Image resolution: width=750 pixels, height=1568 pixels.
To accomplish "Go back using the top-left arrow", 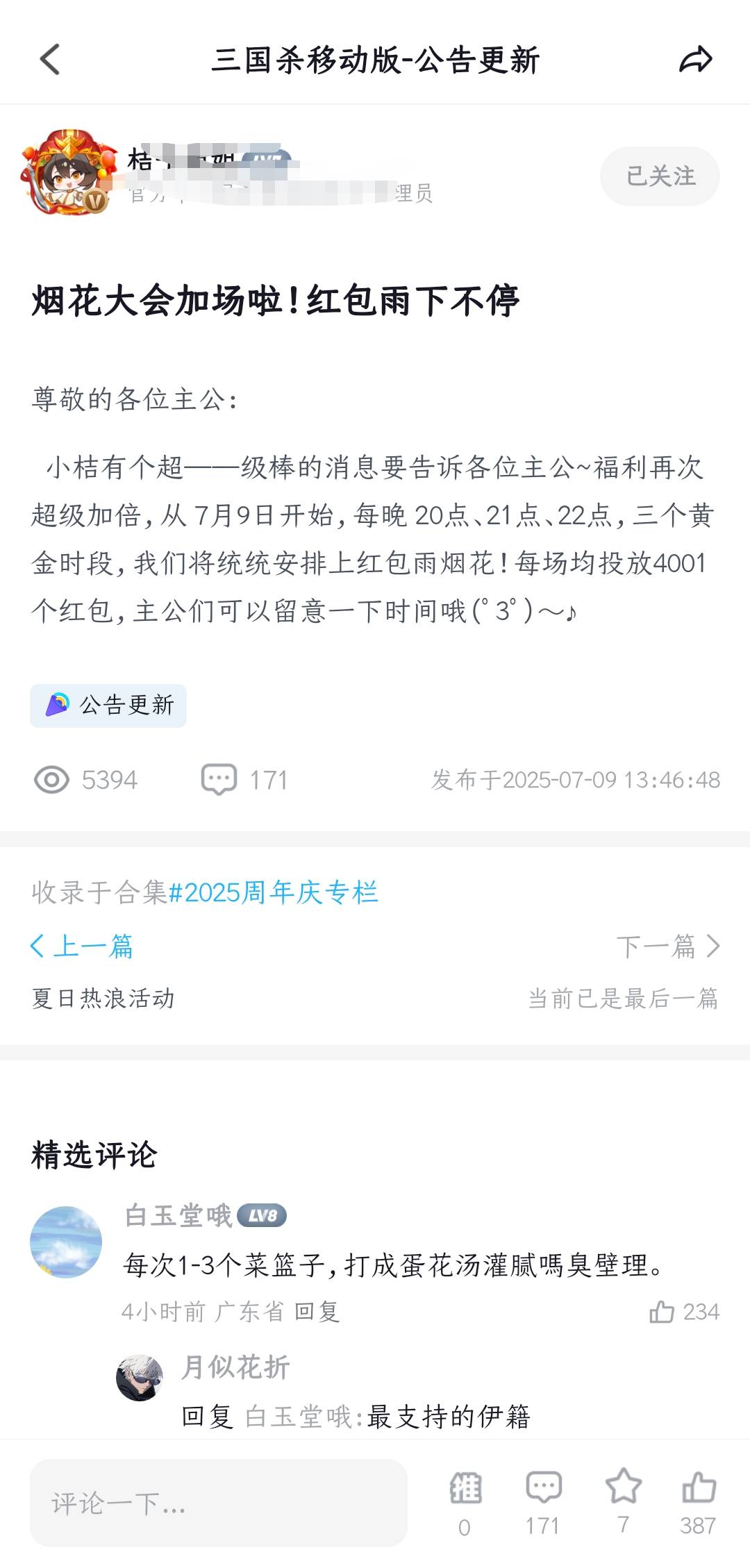I will click(x=50, y=59).
